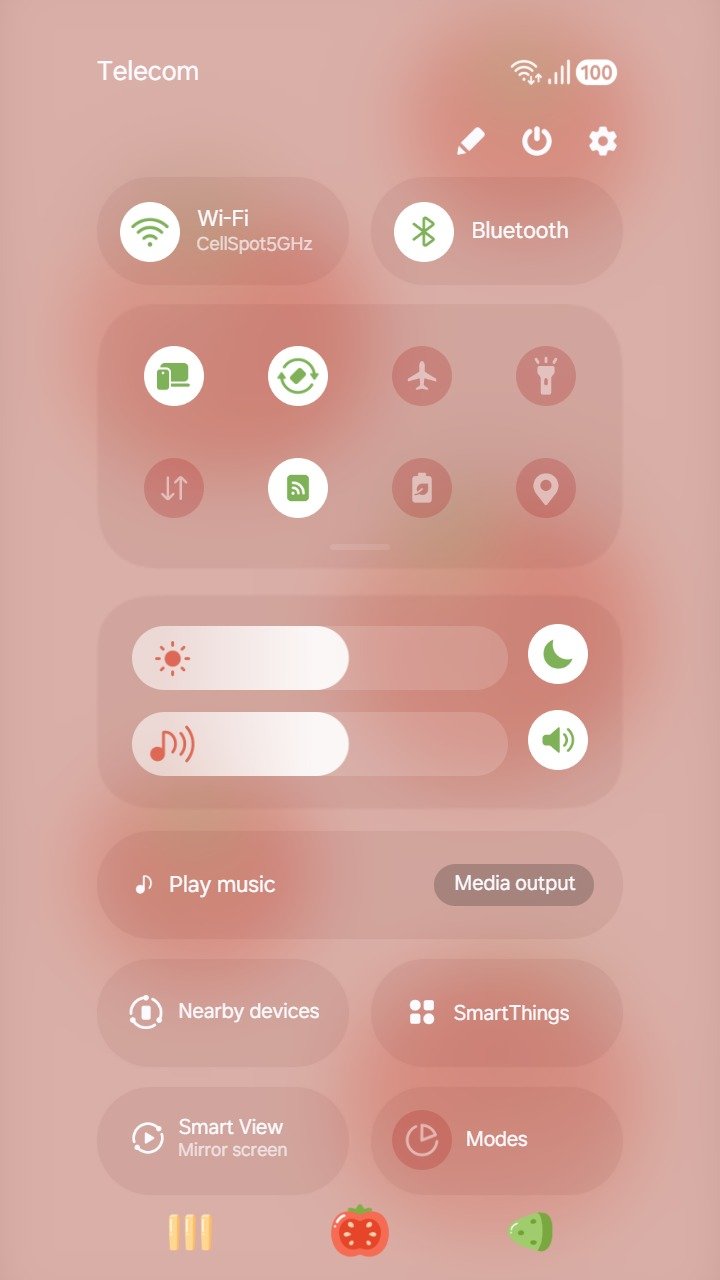The height and width of the screenshot is (1280, 720).
Task: Turn on the flashlight
Action: pyautogui.click(x=546, y=376)
